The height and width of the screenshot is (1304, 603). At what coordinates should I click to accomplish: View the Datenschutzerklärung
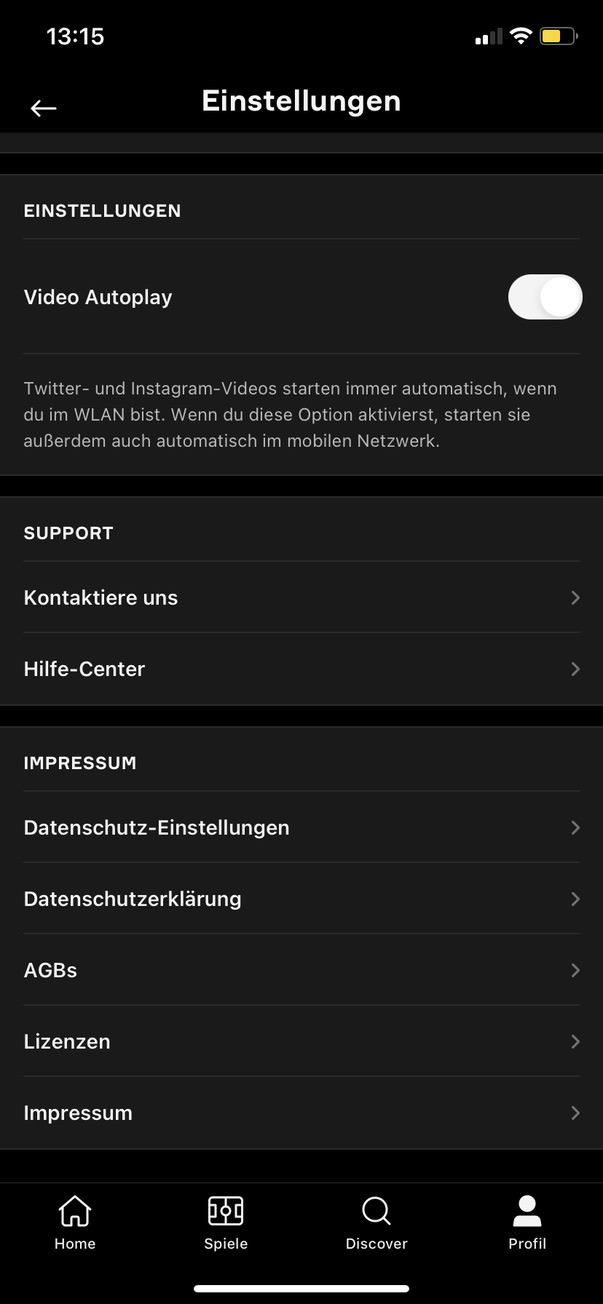point(300,899)
